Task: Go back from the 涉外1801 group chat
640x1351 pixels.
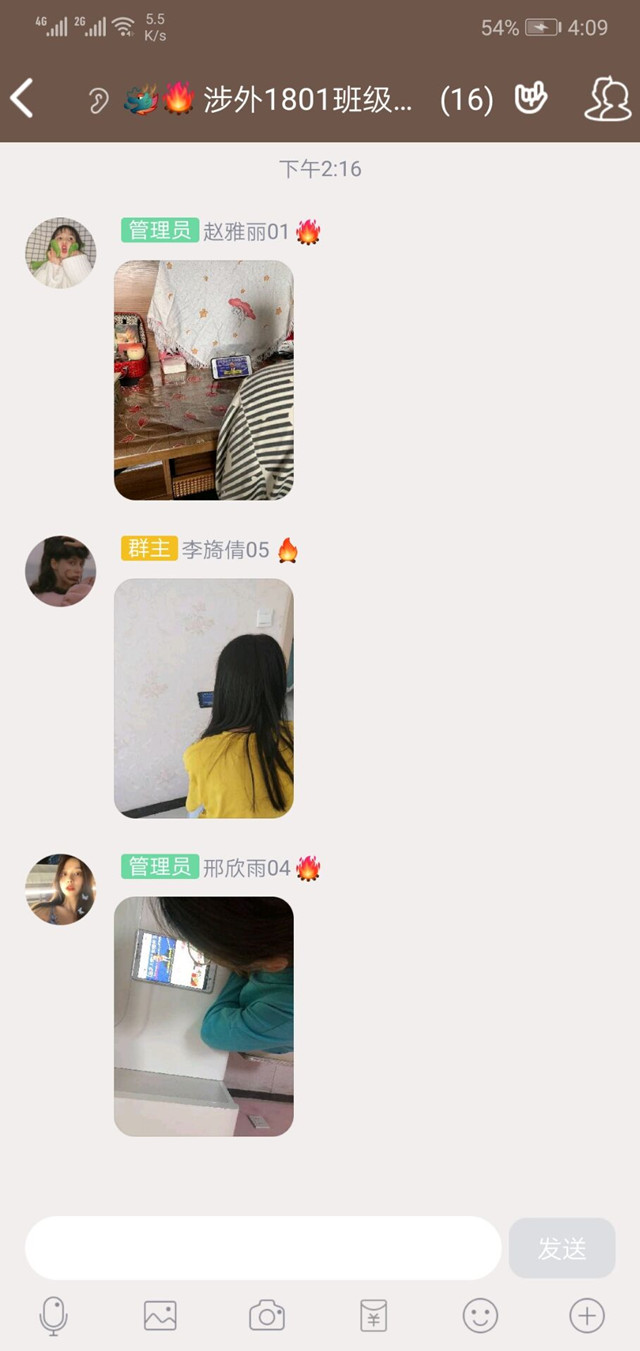Action: tap(22, 99)
